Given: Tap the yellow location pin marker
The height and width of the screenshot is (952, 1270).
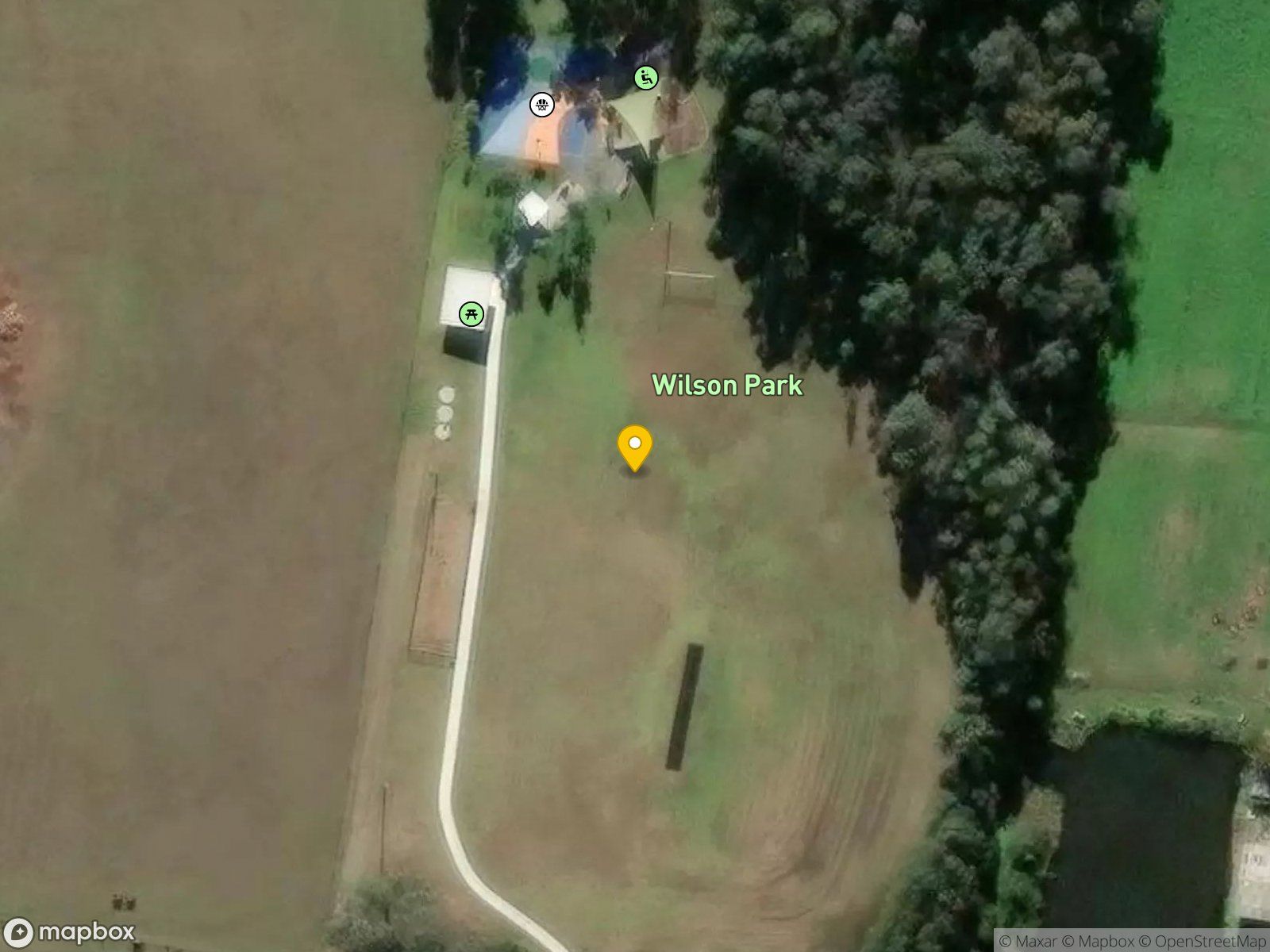Looking at the screenshot, I should click(x=635, y=448).
